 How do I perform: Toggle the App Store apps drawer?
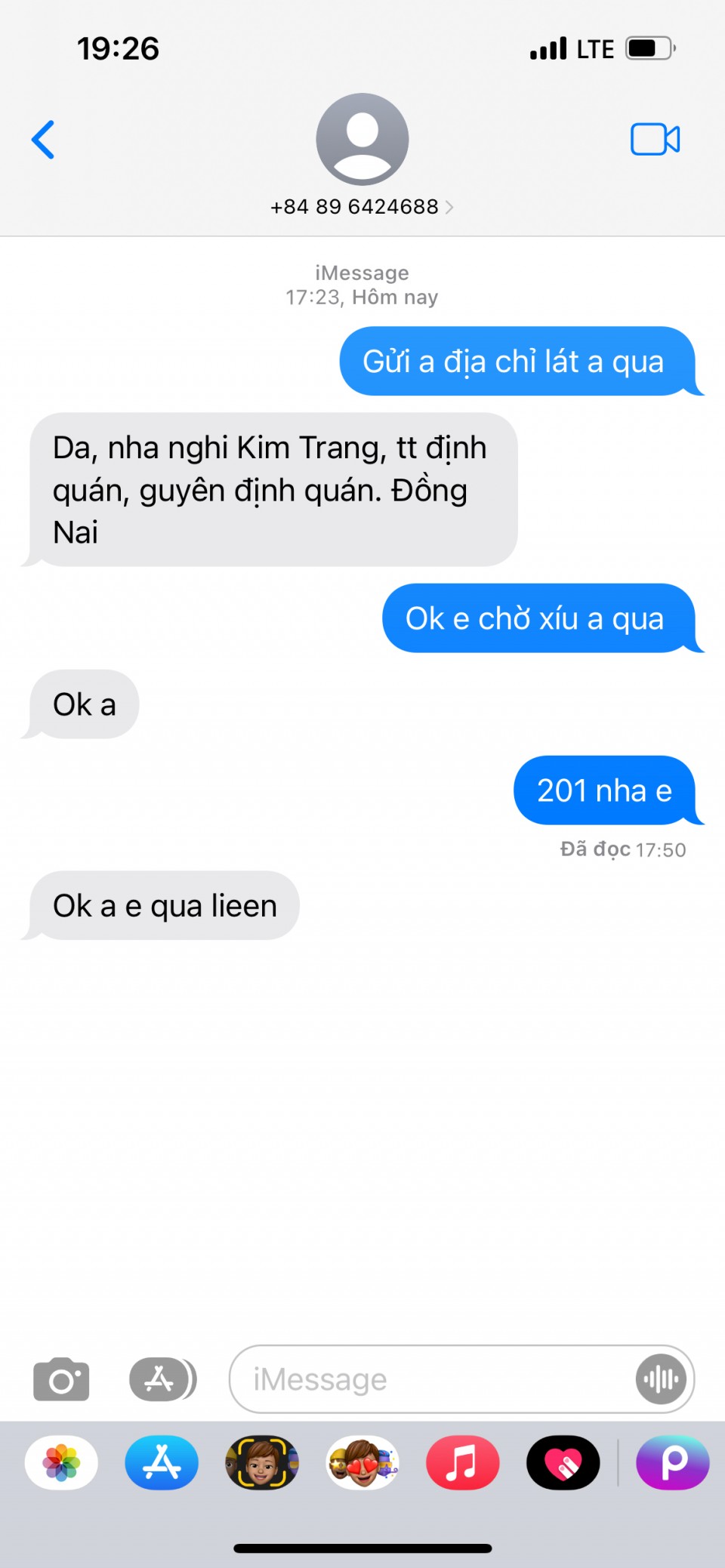(162, 1379)
